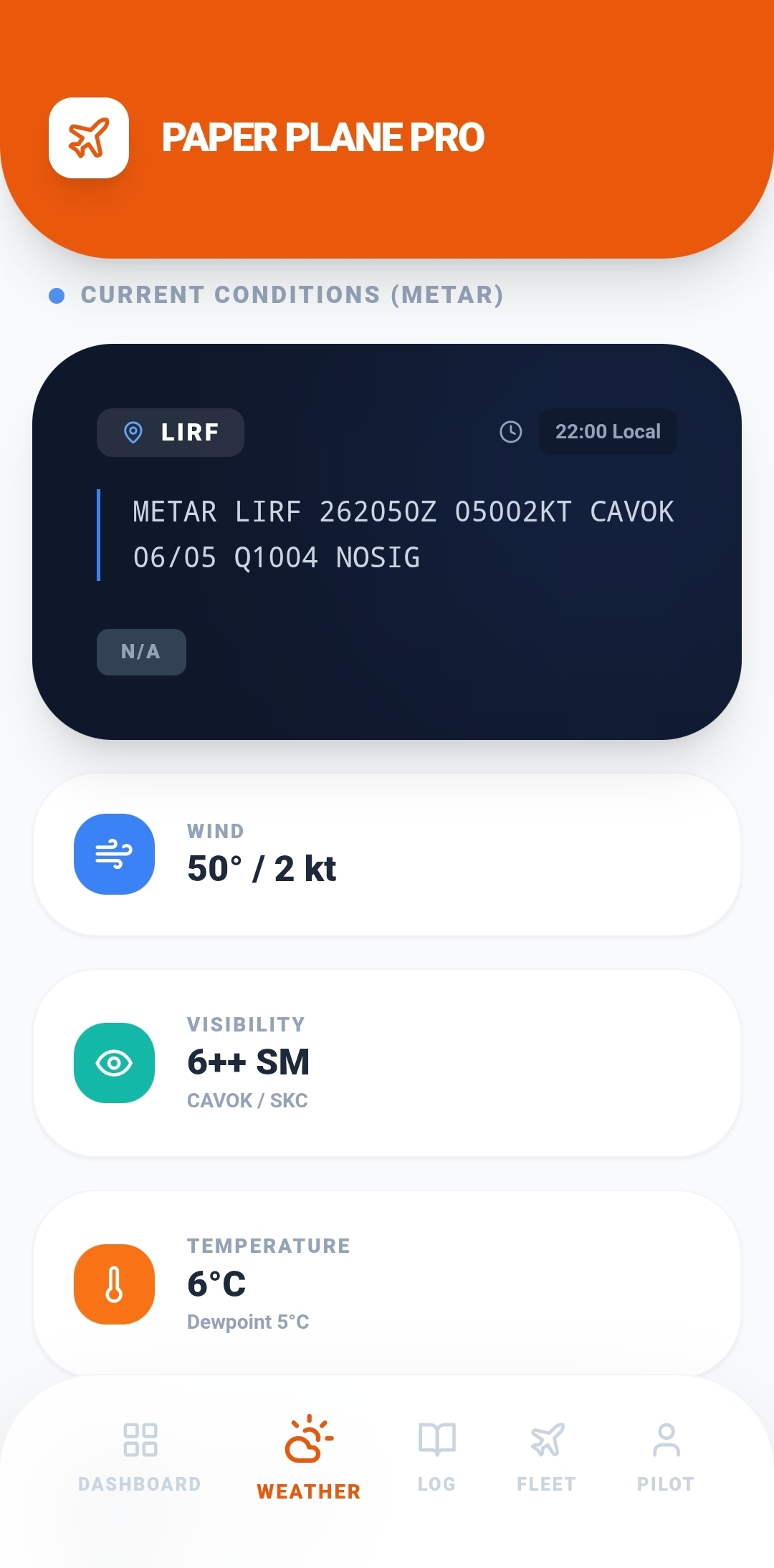Viewport: 774px width, 1568px height.
Task: Tap the LIRF airport chip
Action: click(171, 433)
